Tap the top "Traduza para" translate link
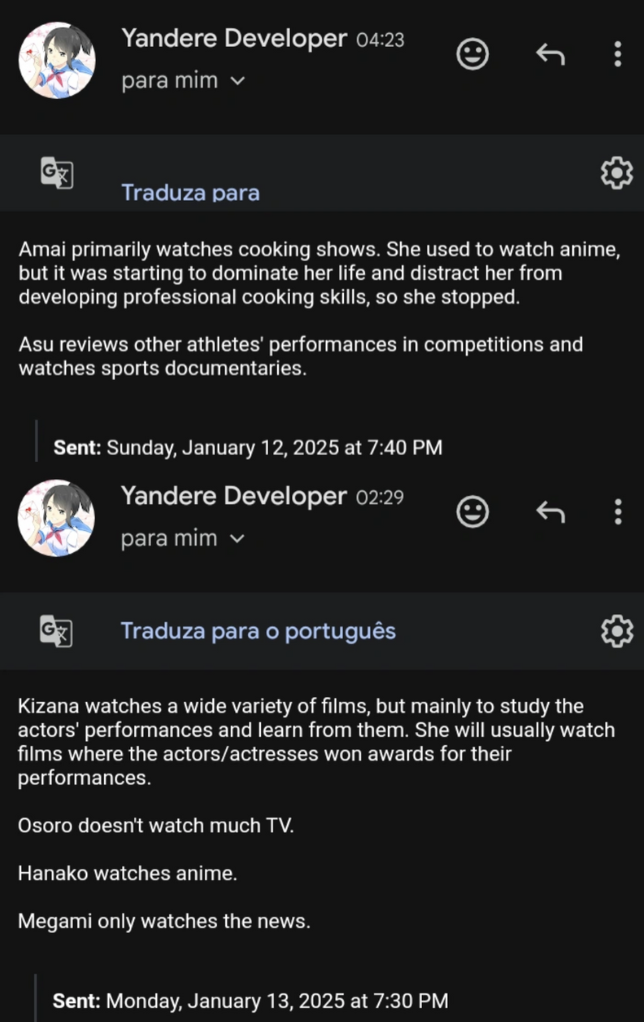This screenshot has width=644, height=1022. tap(190, 192)
